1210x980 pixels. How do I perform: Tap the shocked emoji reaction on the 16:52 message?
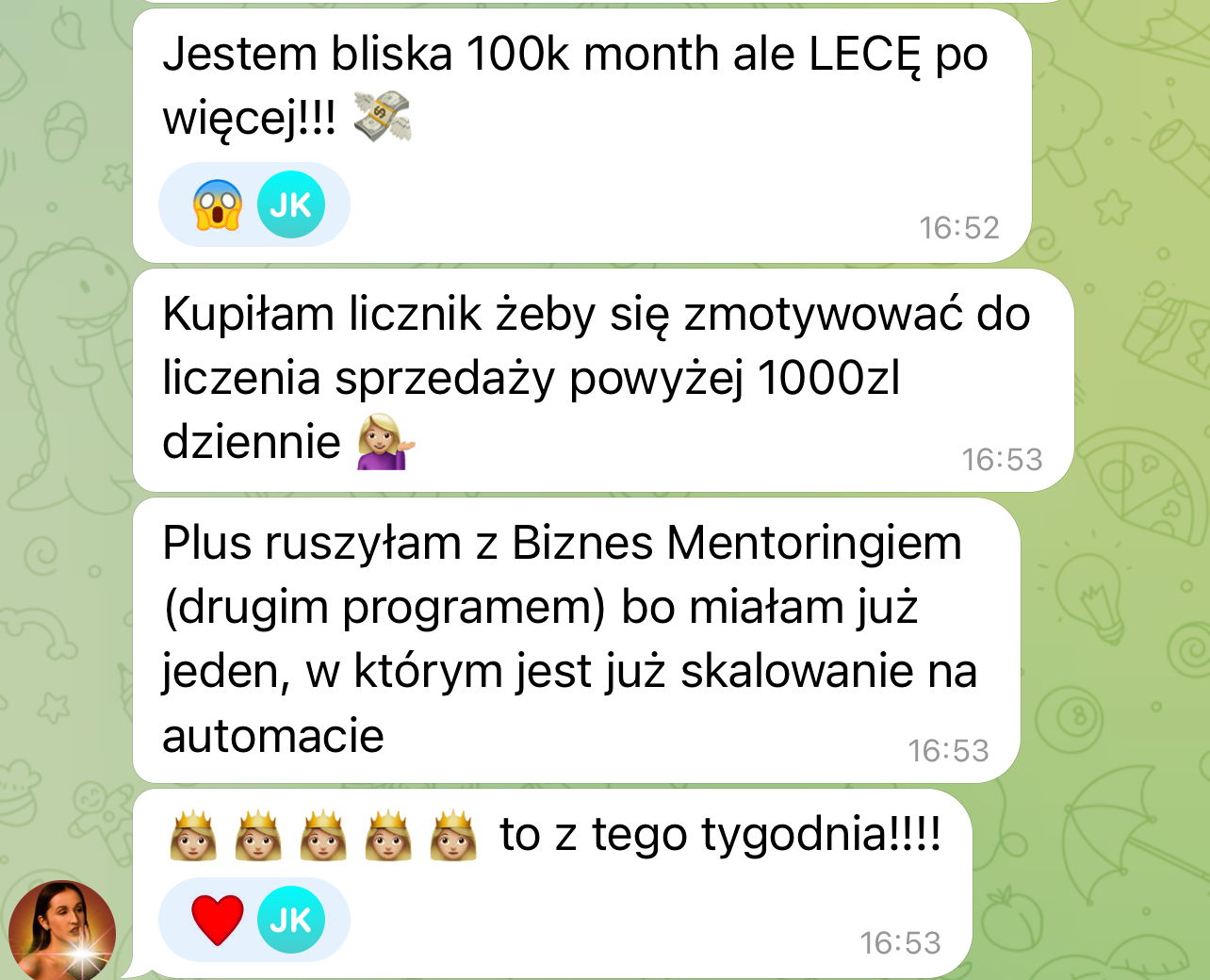(x=218, y=204)
